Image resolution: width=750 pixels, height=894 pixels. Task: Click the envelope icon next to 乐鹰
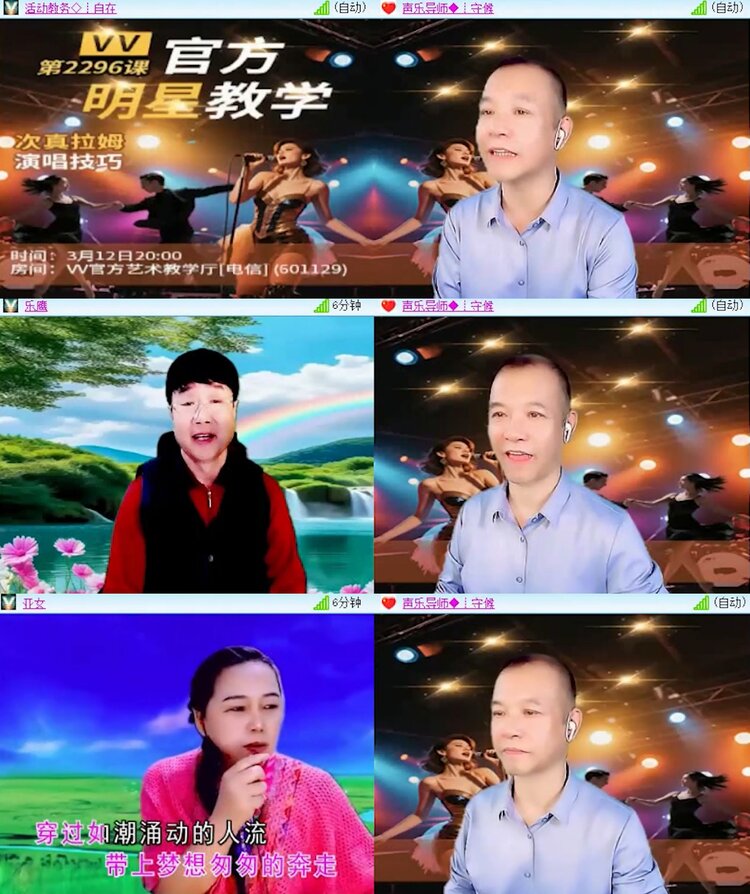point(10,306)
